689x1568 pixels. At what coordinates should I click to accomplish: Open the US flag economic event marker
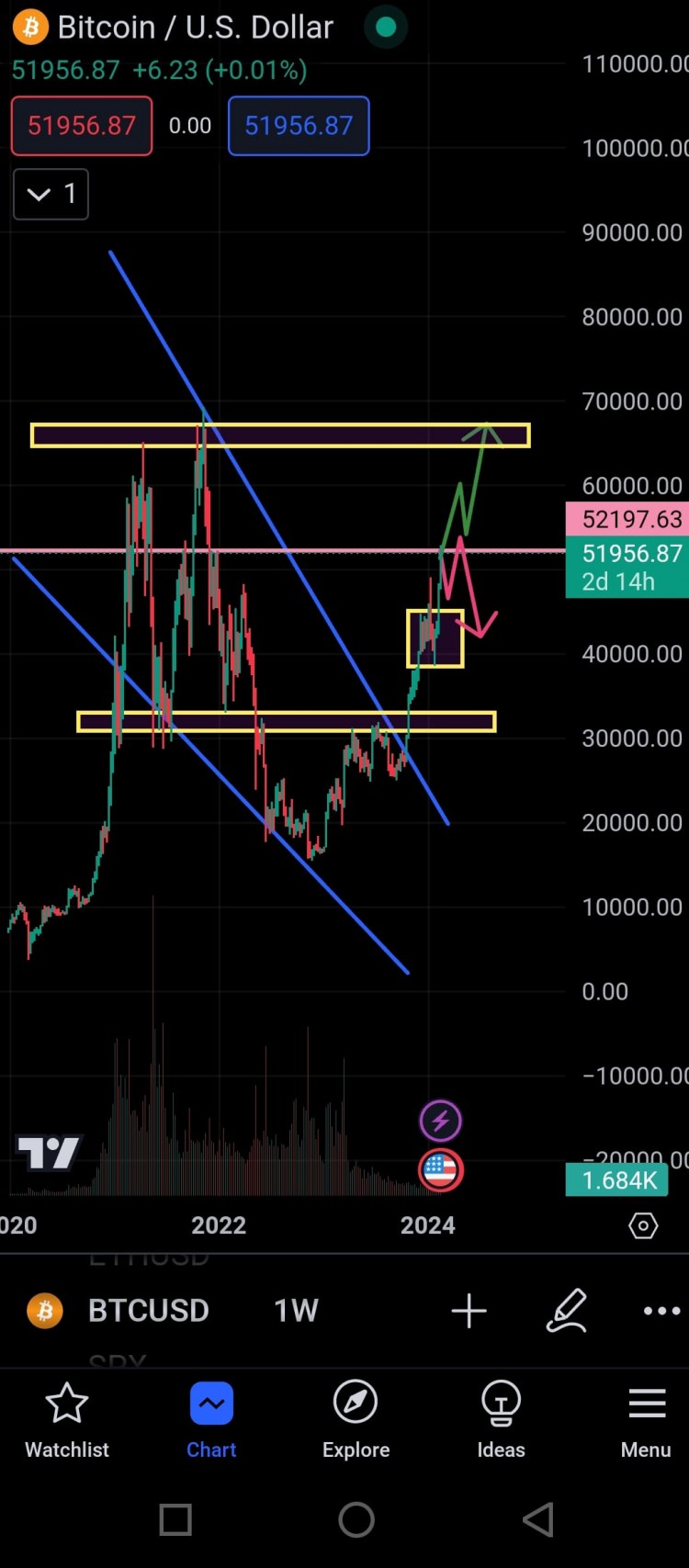click(x=440, y=1170)
